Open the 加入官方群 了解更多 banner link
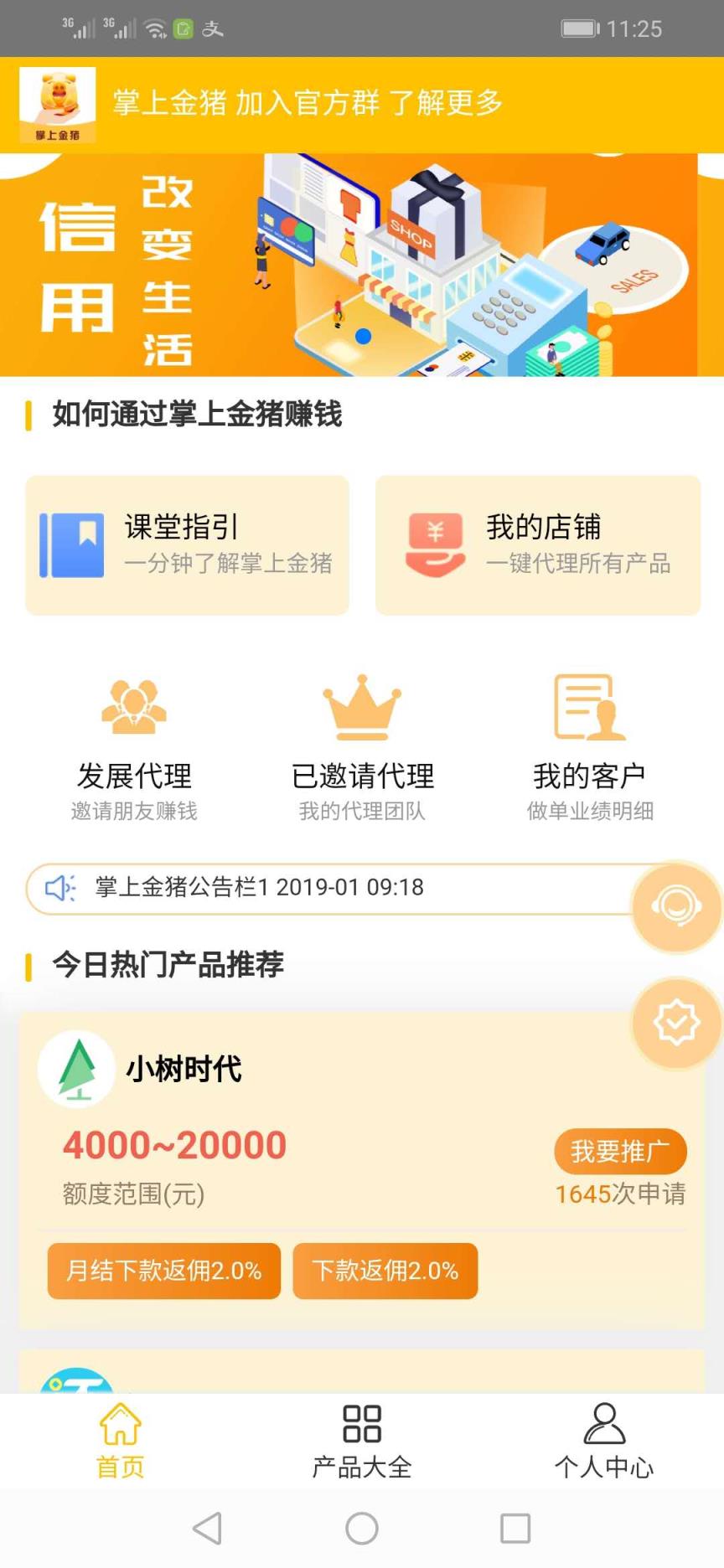Screen dimensions: 724x1568 tap(307, 102)
